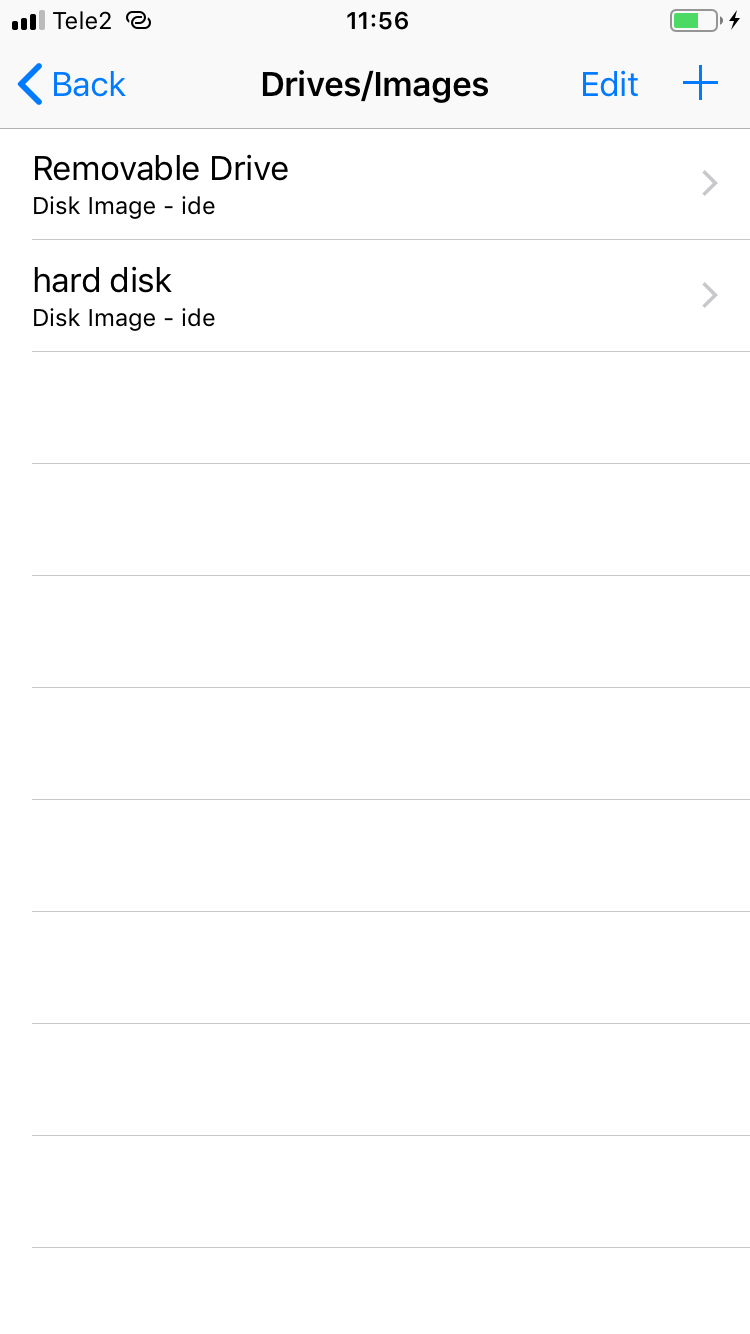Add a new drive with the plus icon
Viewport: 750px width, 1334px height.
coord(700,84)
